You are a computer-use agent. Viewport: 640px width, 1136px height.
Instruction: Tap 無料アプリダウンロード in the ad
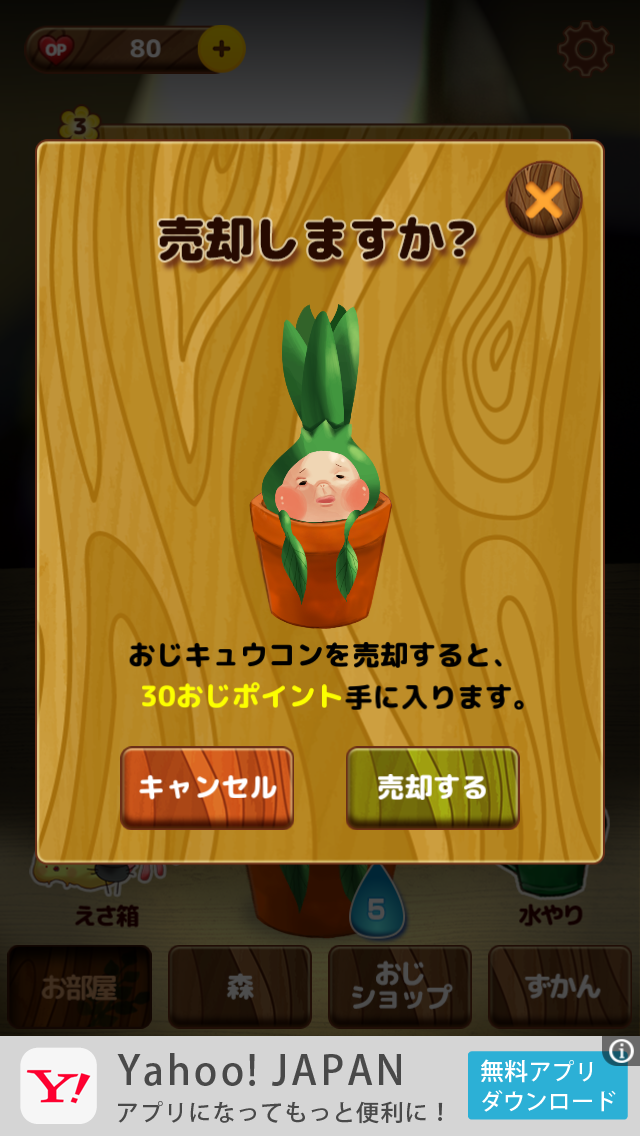(x=547, y=1086)
